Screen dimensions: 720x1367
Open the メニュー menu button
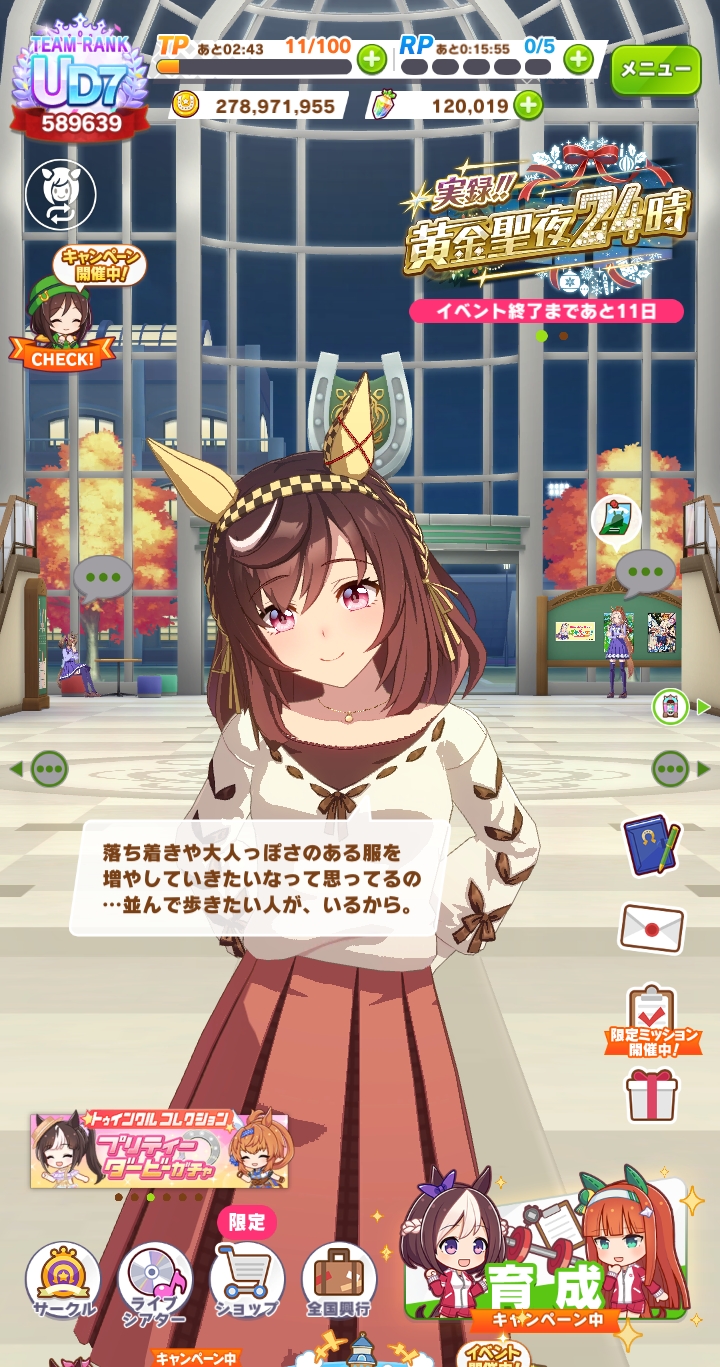pyautogui.click(x=656, y=70)
